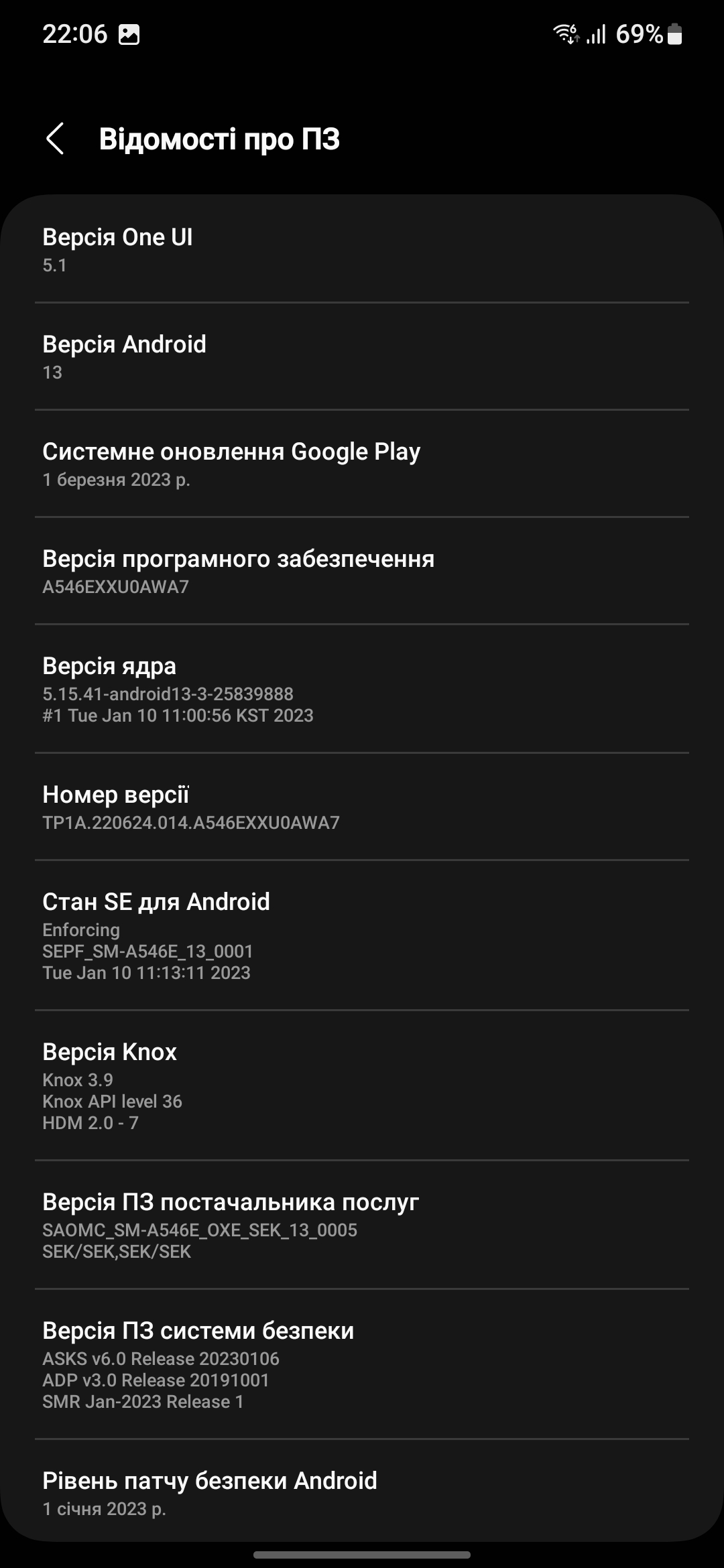The width and height of the screenshot is (724, 1568).
Task: Tap the Номер версії row
Action: [362, 807]
